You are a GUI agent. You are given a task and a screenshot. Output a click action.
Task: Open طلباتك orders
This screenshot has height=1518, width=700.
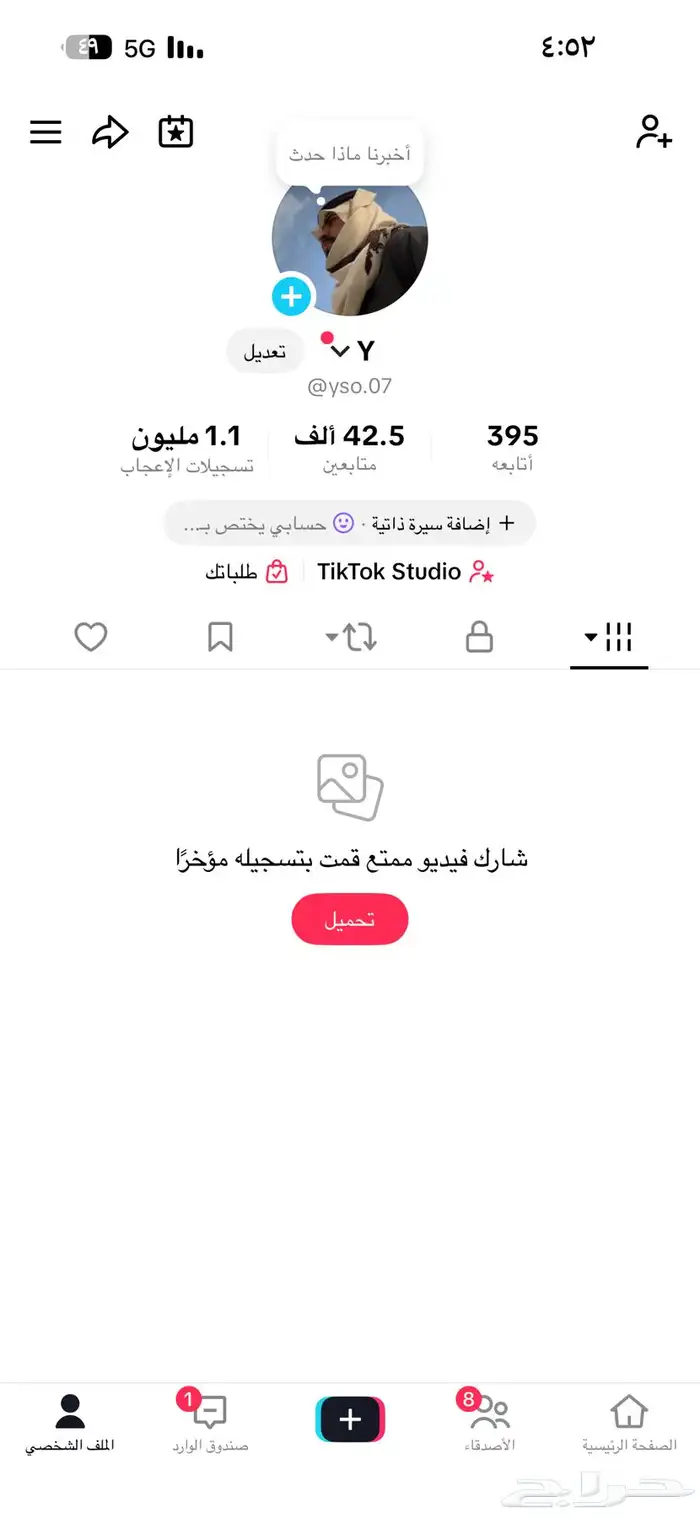coord(247,572)
